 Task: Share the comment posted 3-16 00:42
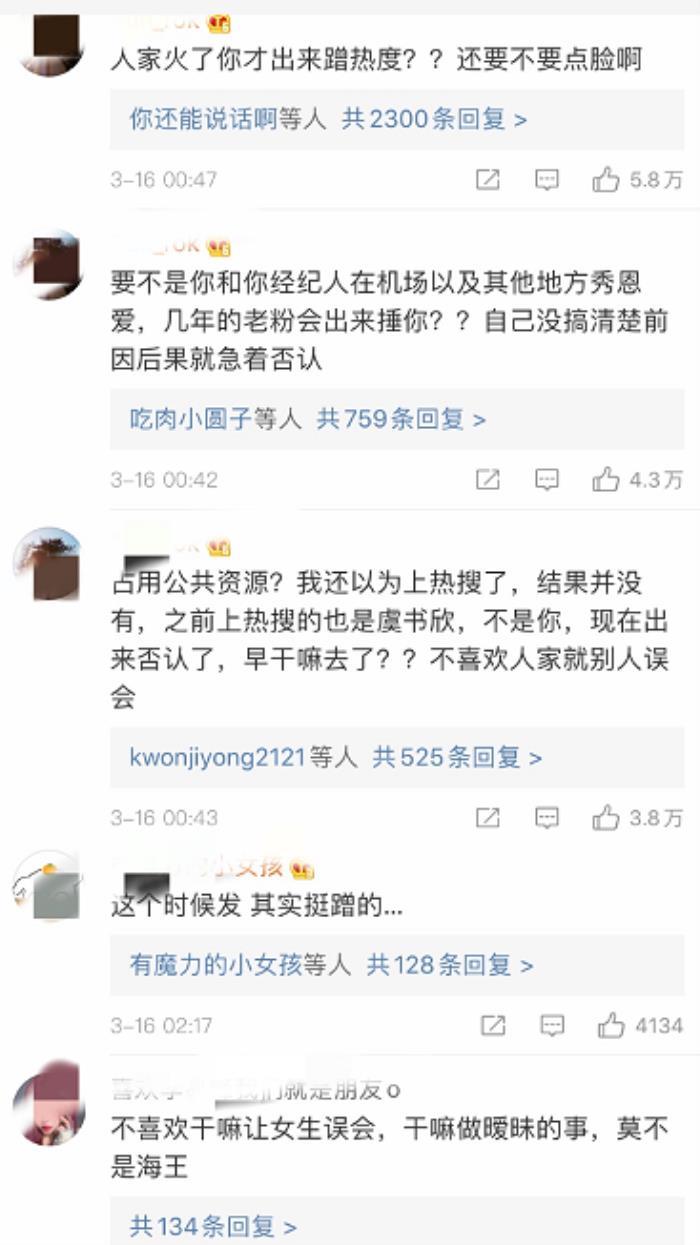488,480
